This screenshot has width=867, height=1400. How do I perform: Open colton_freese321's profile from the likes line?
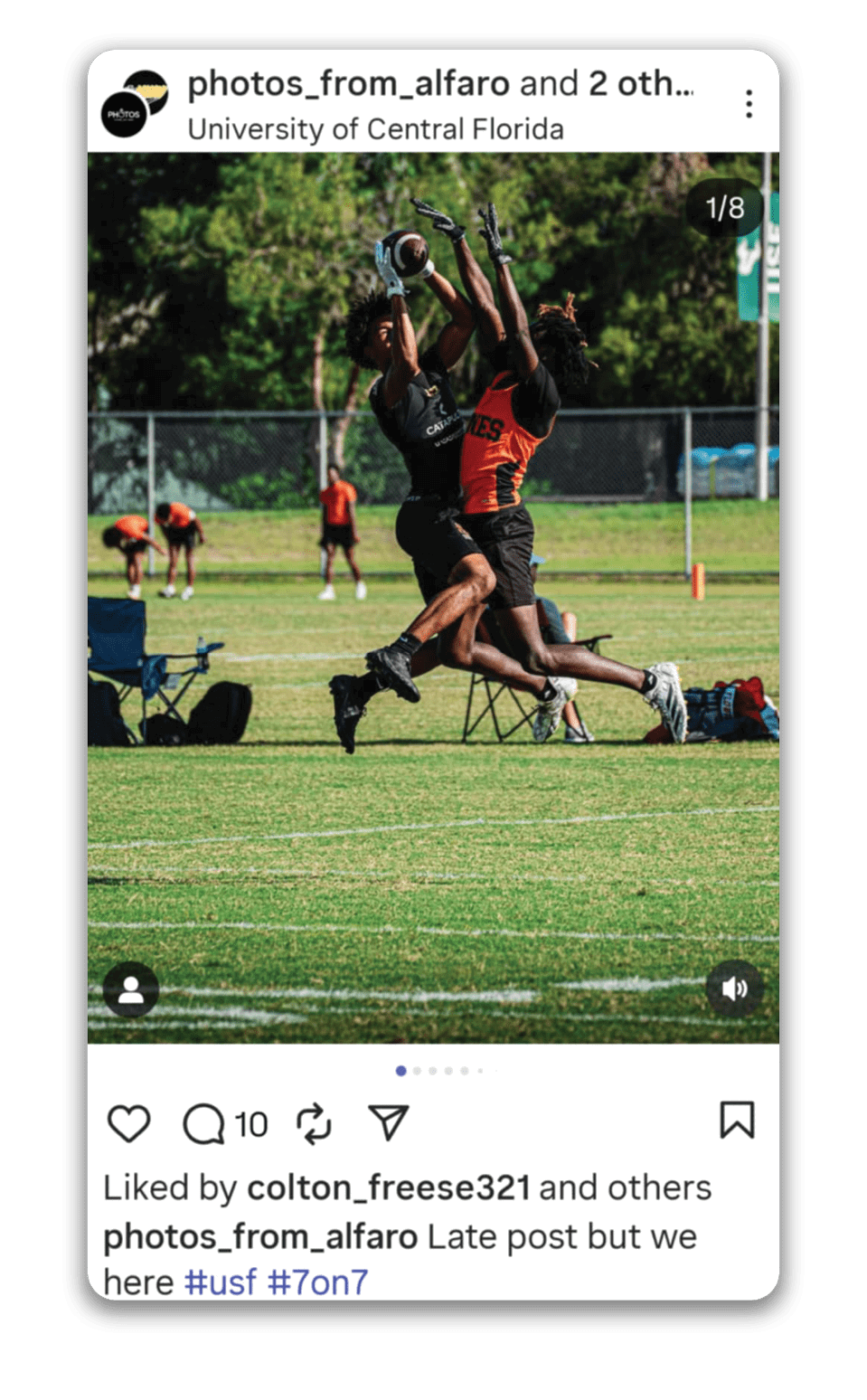pos(389,1187)
